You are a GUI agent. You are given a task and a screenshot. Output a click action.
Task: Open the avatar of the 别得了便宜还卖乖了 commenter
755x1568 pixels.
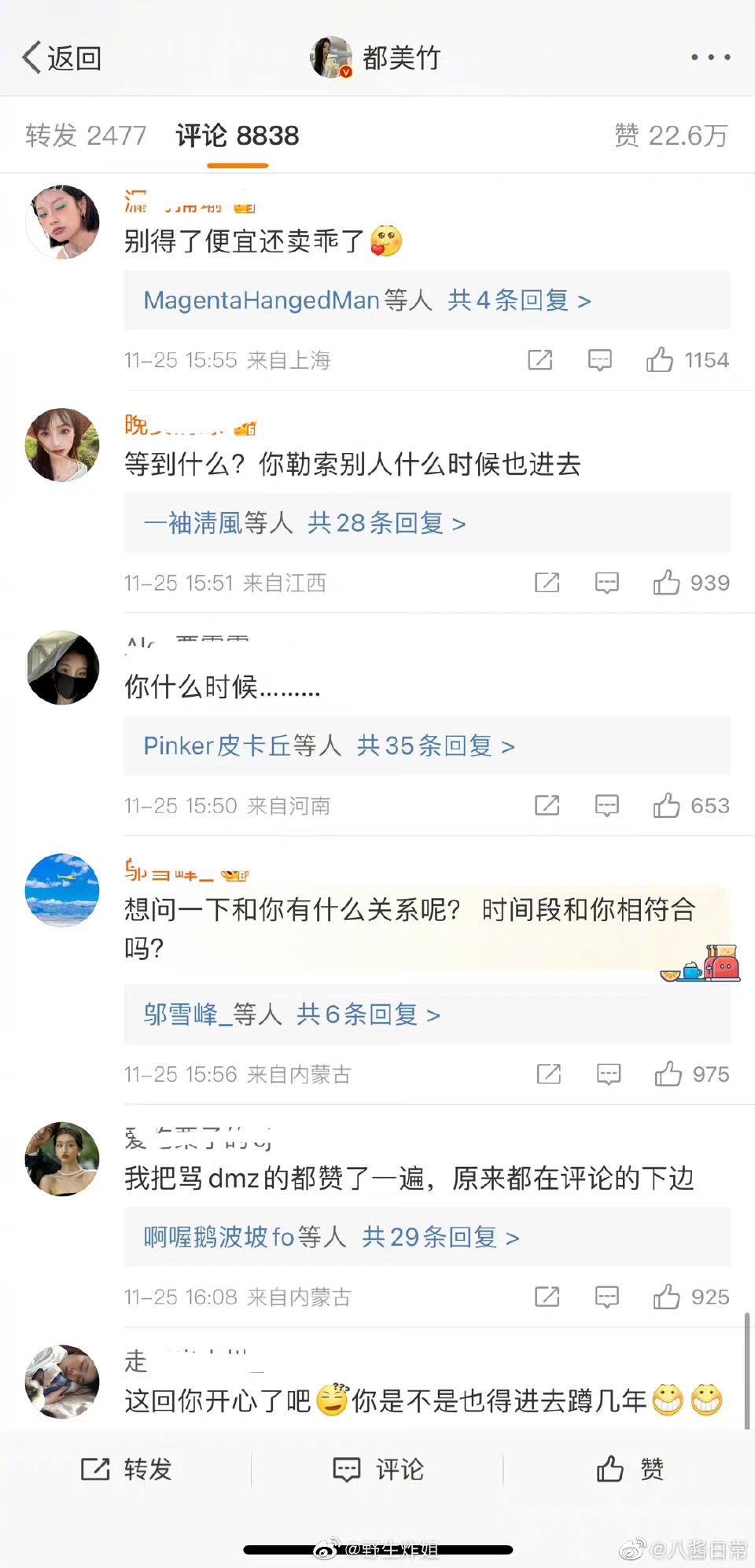(63, 223)
